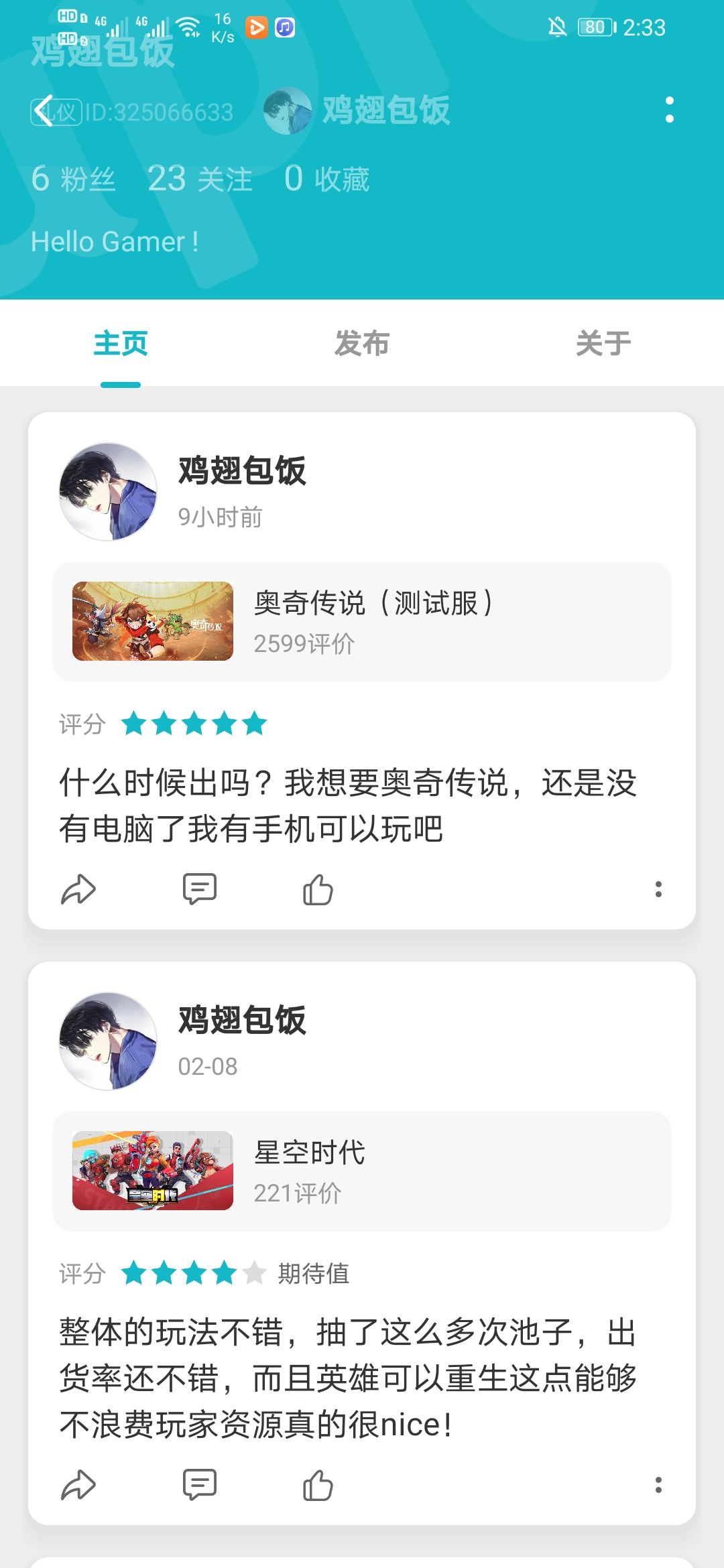Open the 0 收藏 favorites list
This screenshot has width=724, height=1568.
point(326,179)
